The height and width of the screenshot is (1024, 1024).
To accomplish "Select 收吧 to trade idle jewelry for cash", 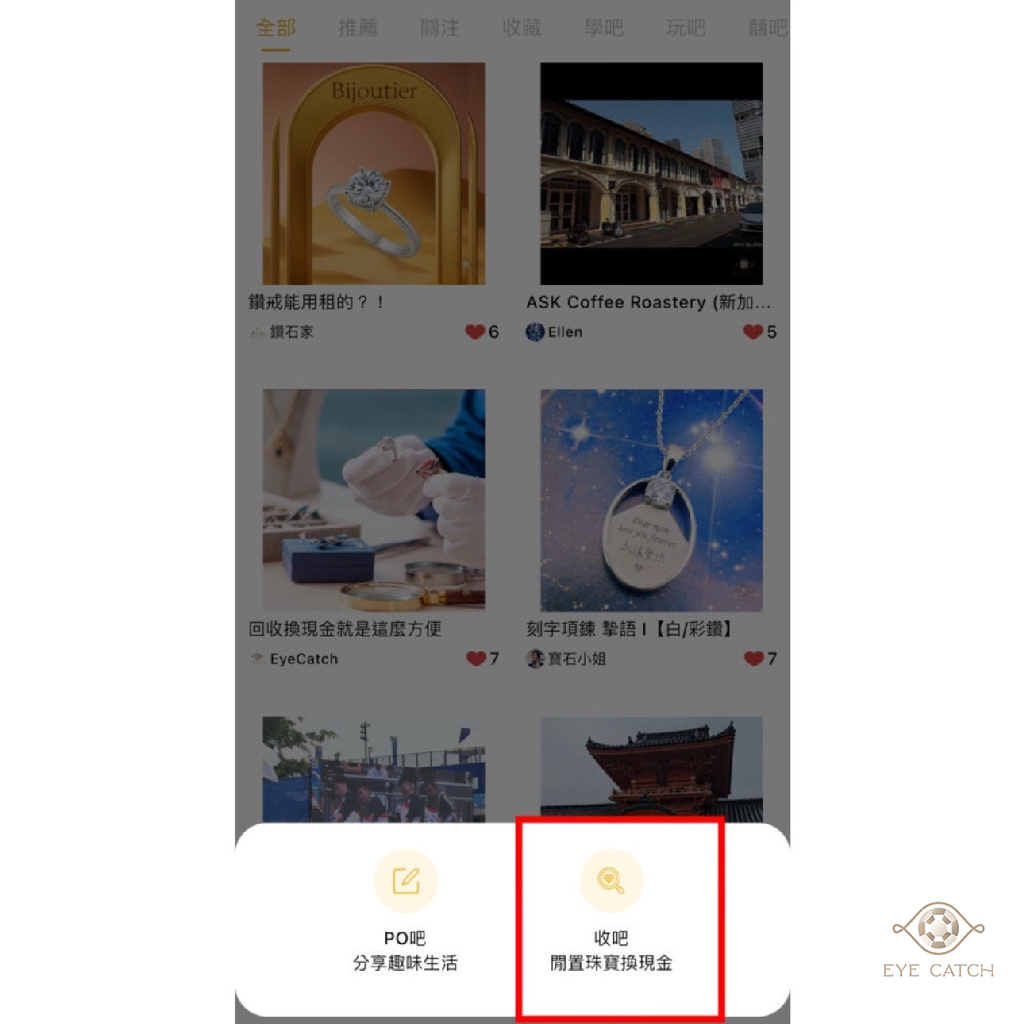I will click(611, 882).
